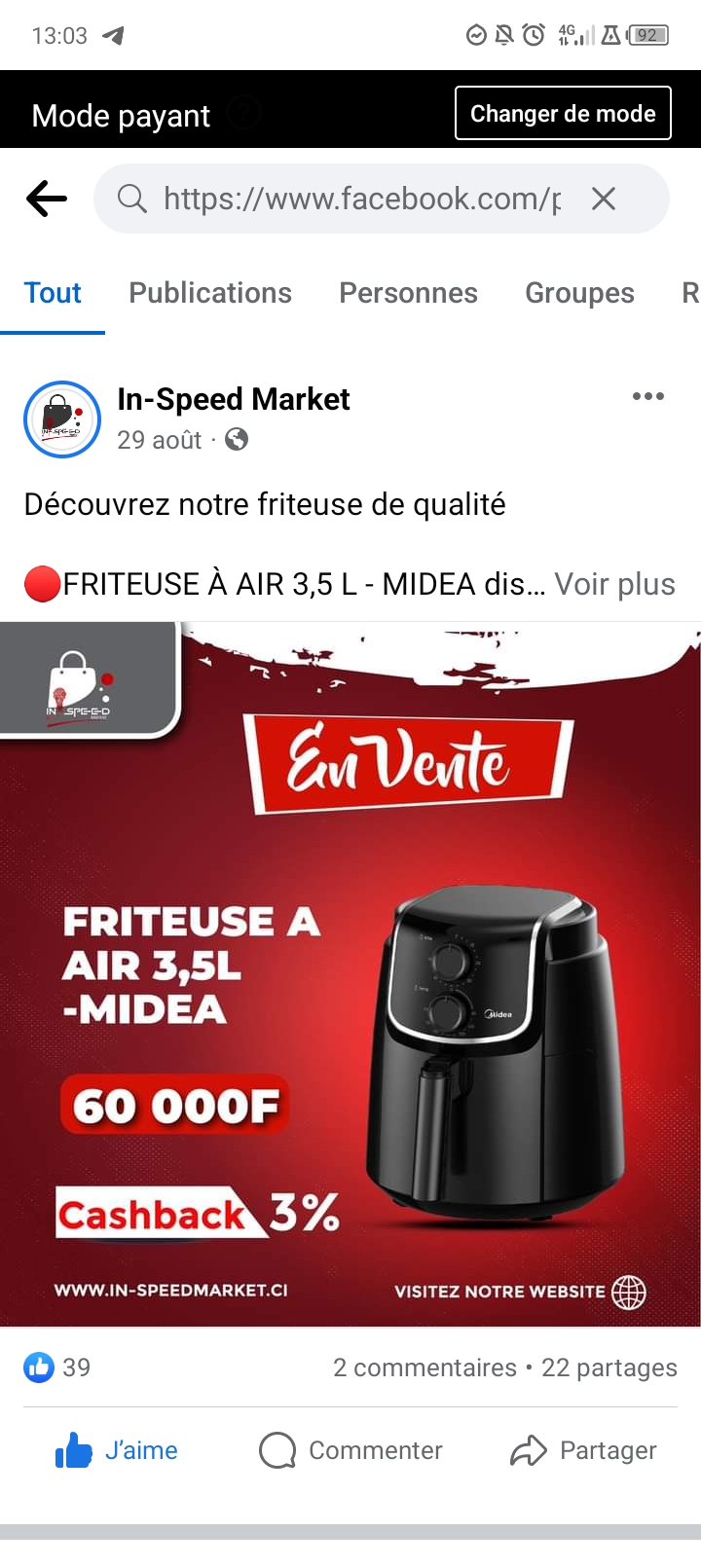Image resolution: width=701 pixels, height=1568 pixels.
Task: Open the post's three-dot options menu
Action: (647, 396)
